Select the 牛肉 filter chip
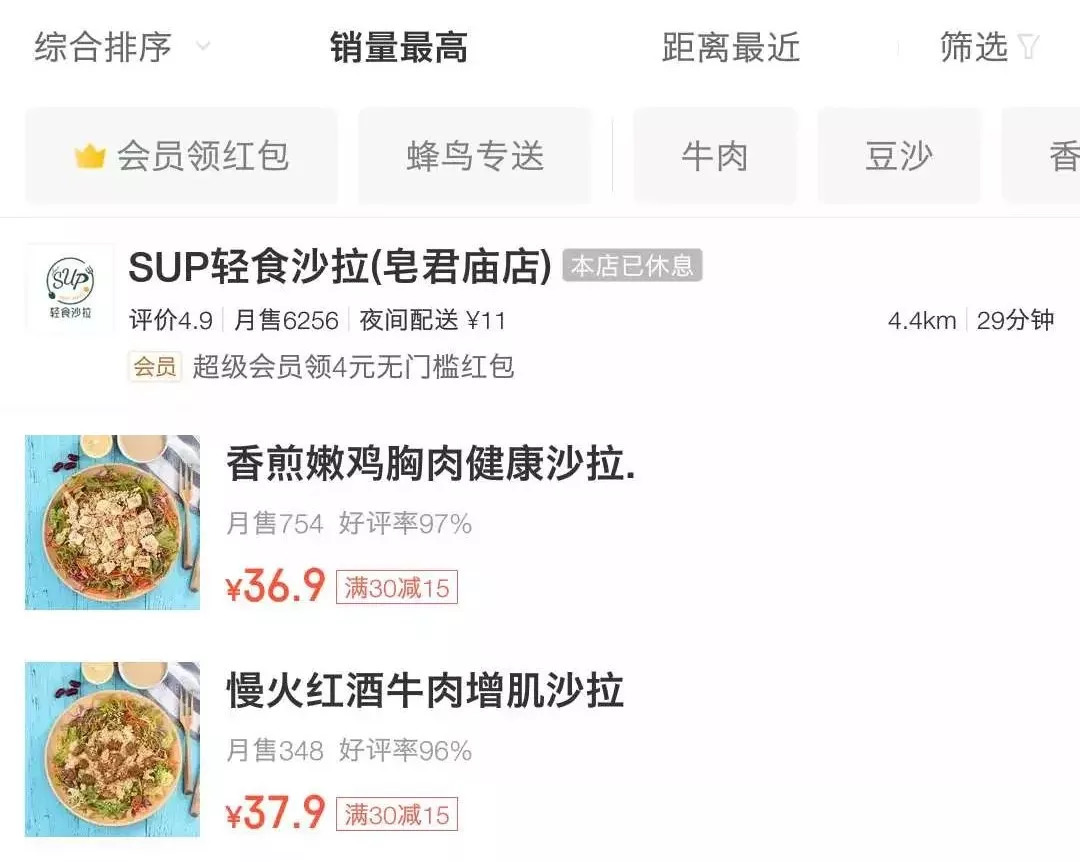 pos(715,156)
